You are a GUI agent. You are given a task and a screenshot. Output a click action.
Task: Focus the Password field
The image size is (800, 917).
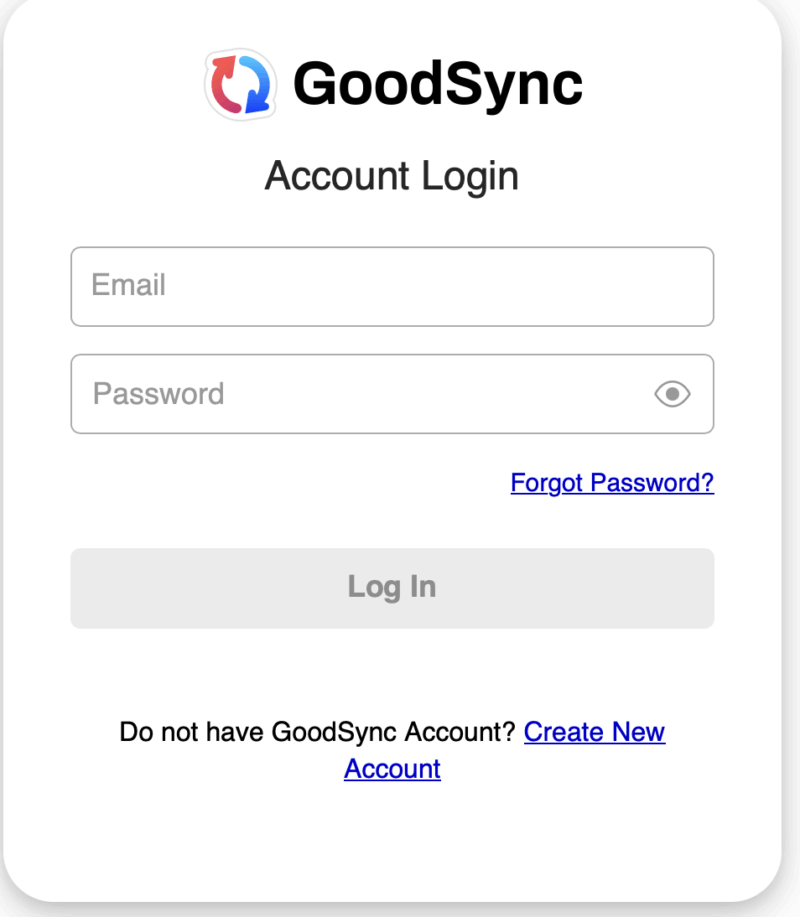[x=360, y=394]
